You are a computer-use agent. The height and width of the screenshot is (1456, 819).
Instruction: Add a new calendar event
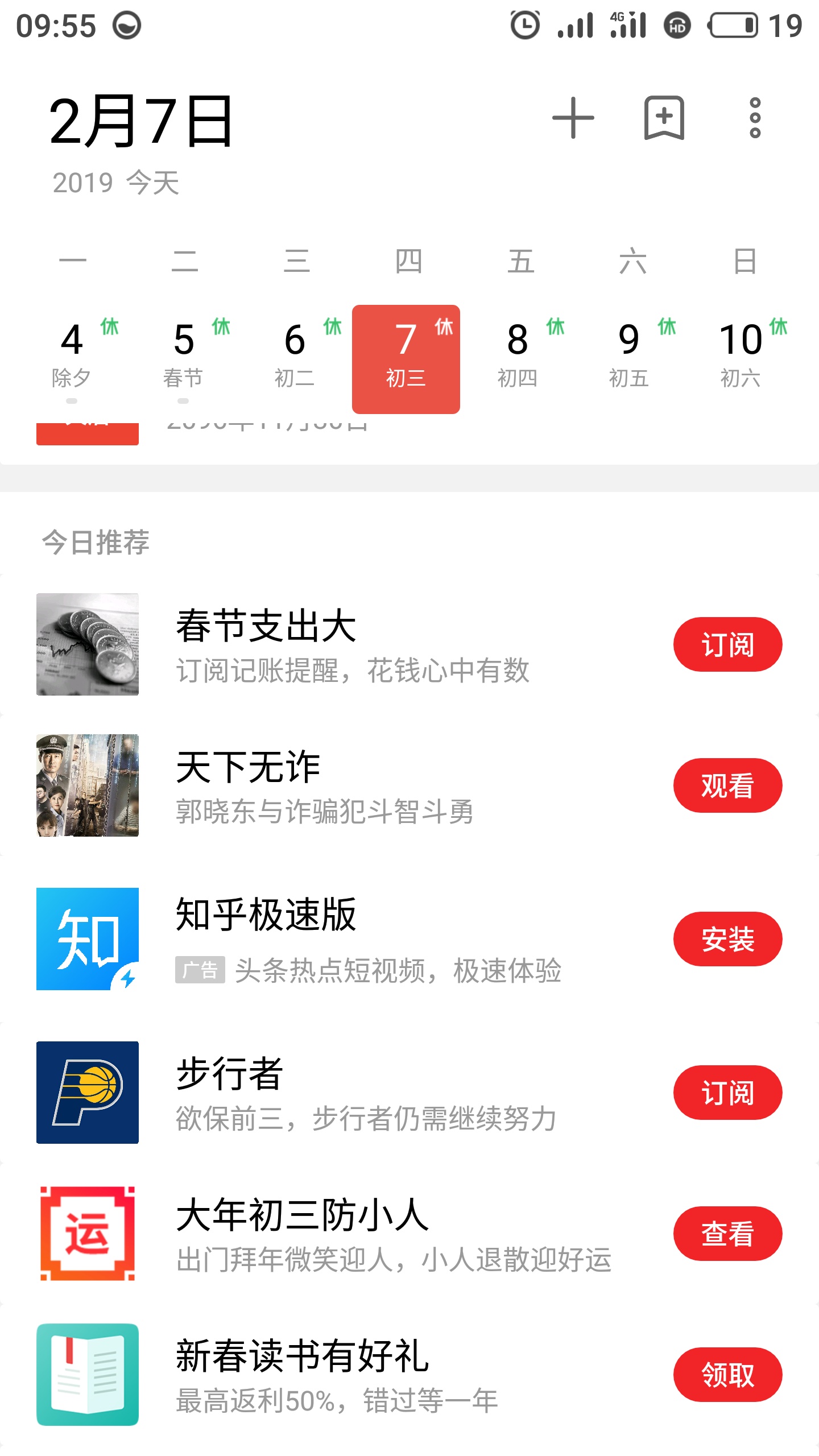click(573, 118)
